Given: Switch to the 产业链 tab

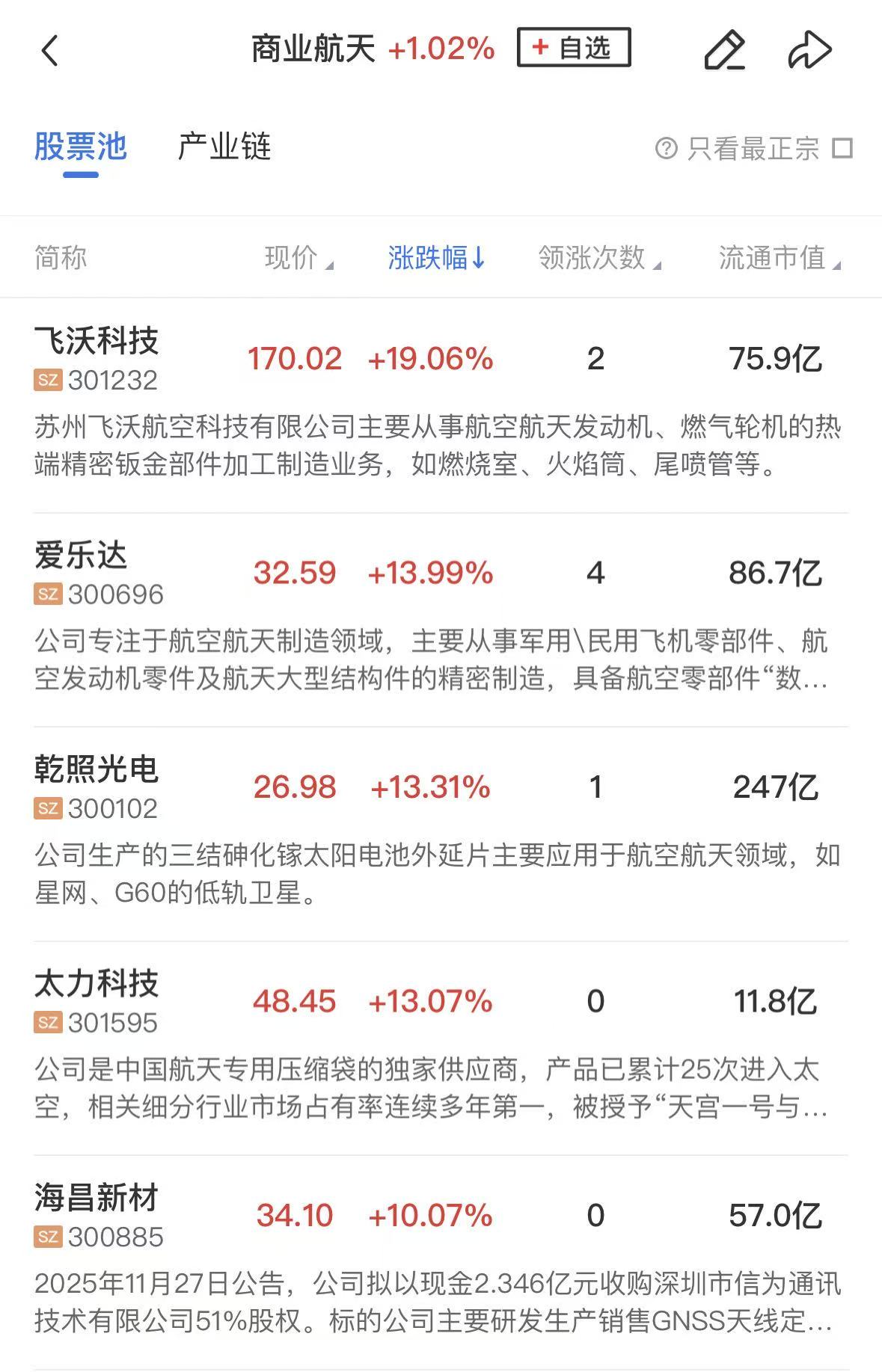Looking at the screenshot, I should (x=224, y=147).
